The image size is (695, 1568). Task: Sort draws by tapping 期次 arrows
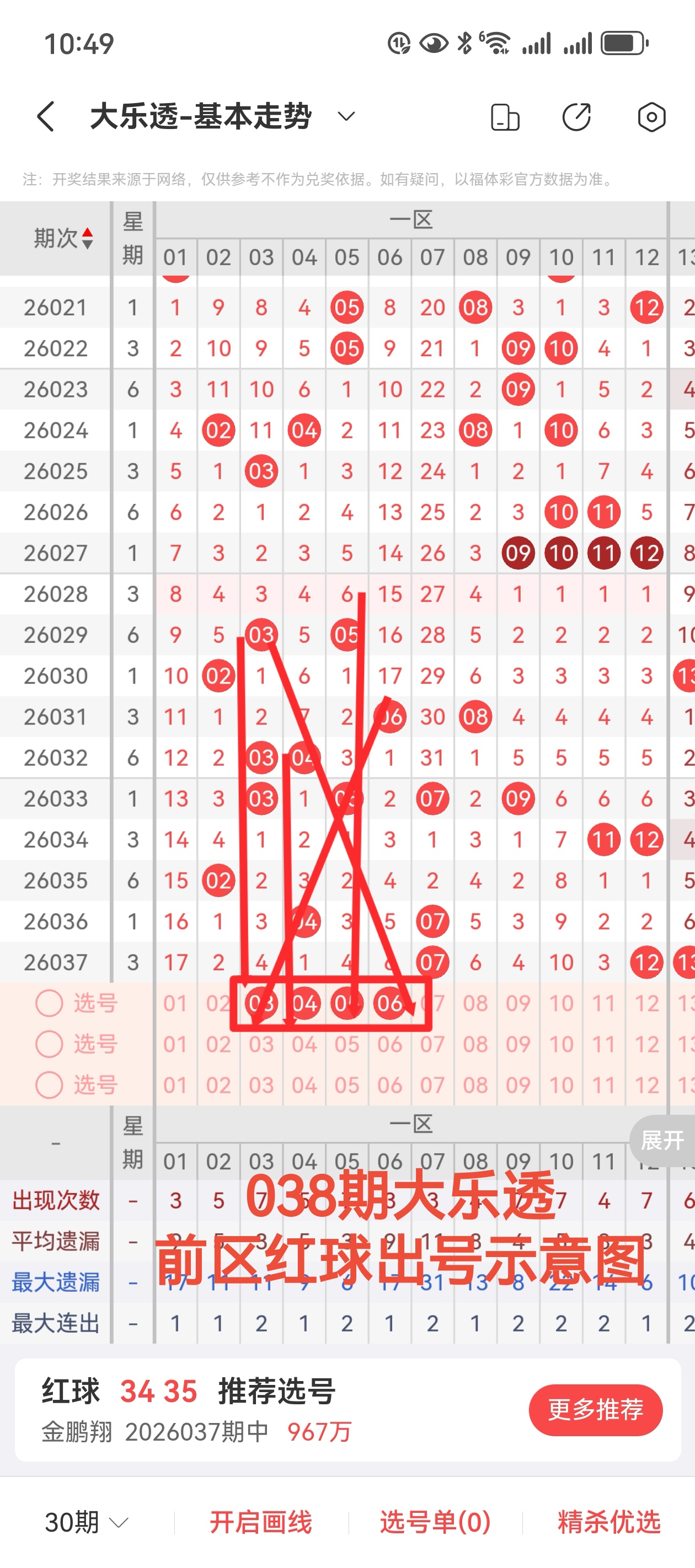(x=87, y=238)
